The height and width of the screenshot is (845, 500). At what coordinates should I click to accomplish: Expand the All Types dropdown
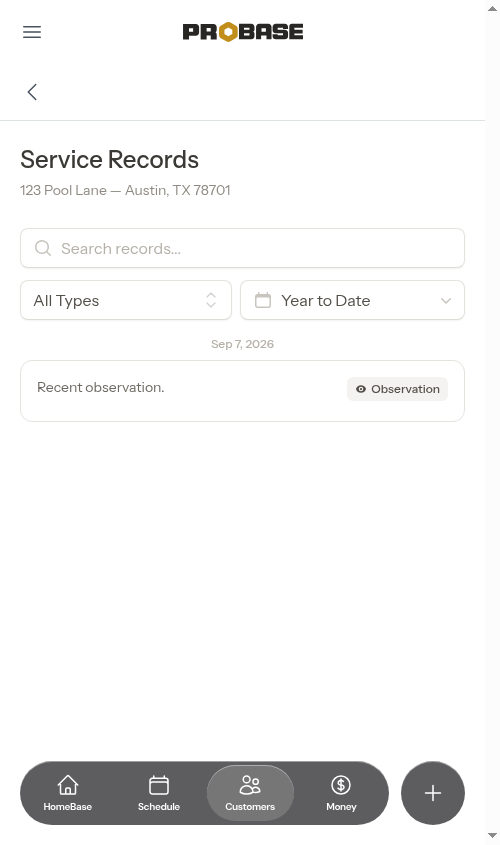pos(126,300)
